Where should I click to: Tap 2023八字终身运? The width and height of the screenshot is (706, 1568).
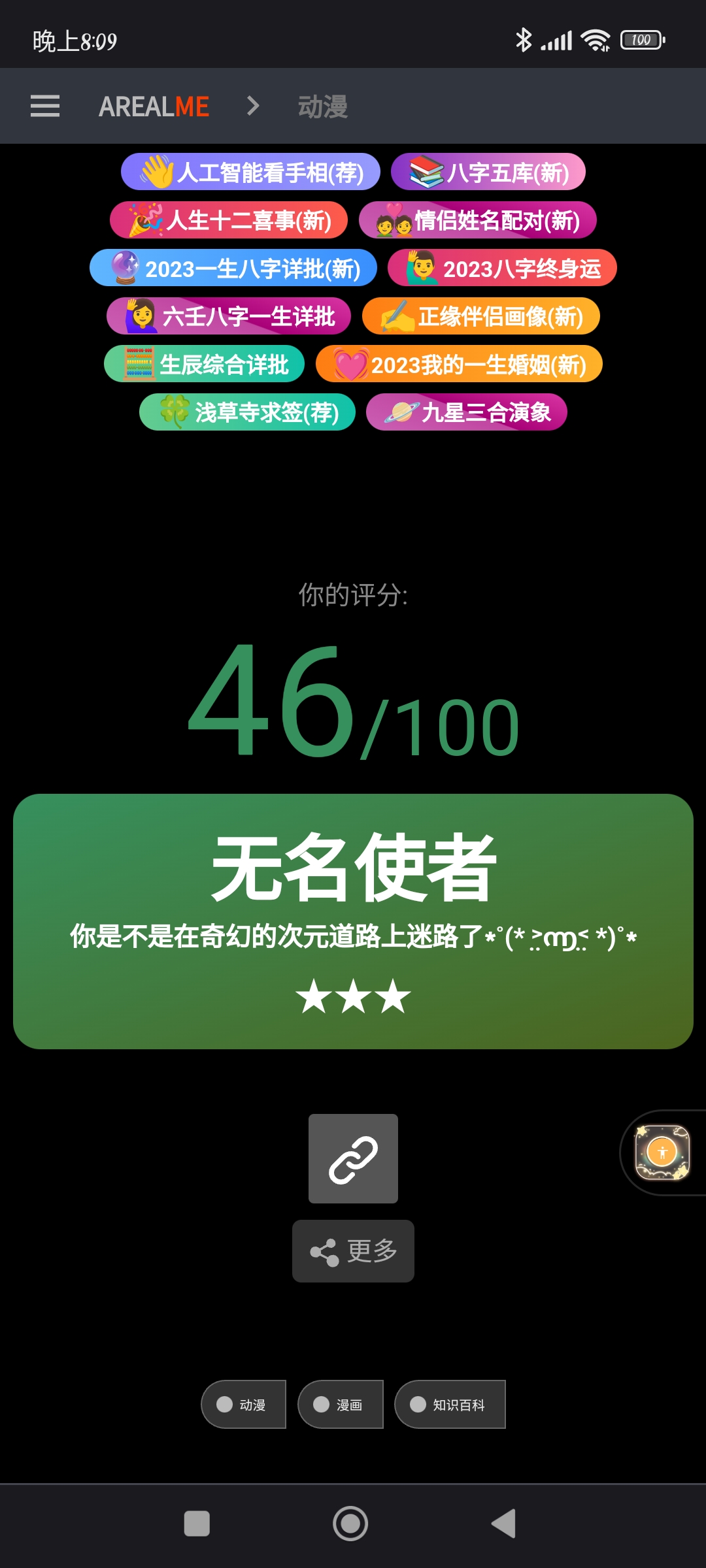(502, 269)
